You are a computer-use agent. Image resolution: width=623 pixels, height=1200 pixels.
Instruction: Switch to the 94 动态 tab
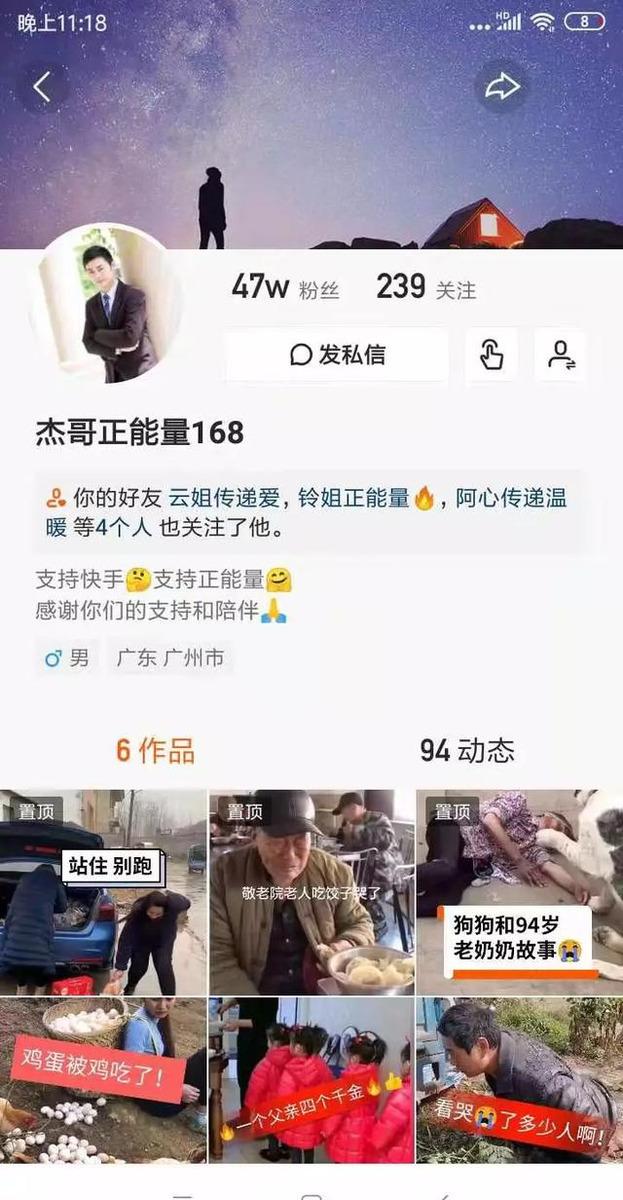coord(467,750)
